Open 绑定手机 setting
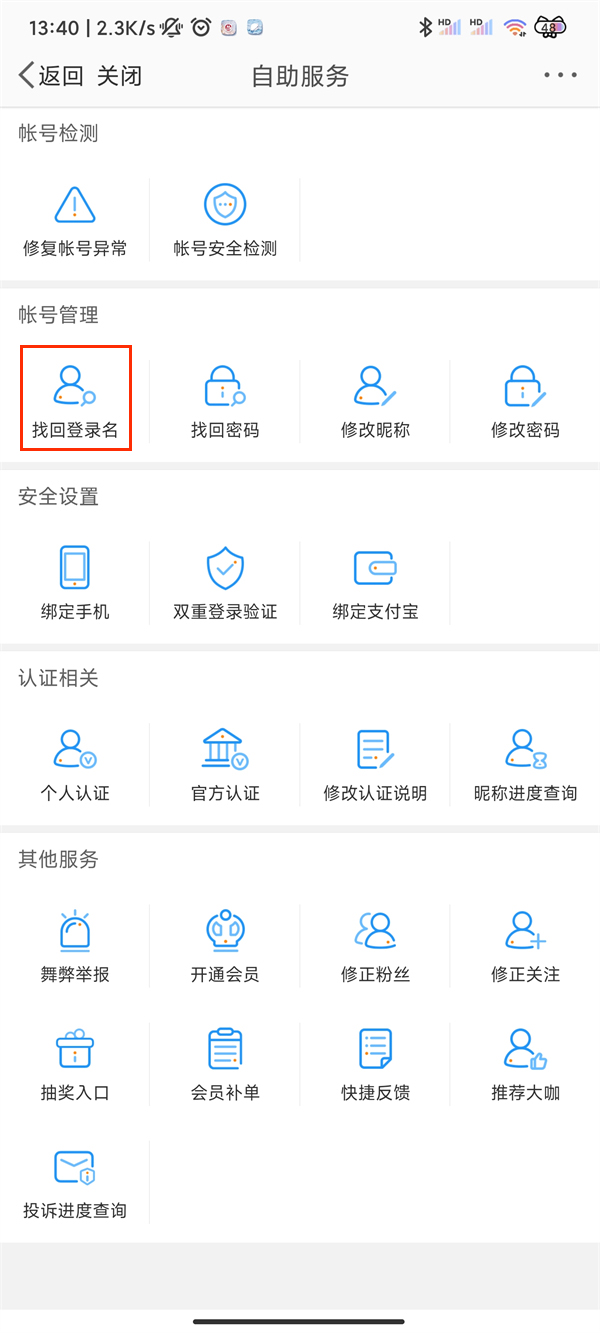 [x=75, y=584]
